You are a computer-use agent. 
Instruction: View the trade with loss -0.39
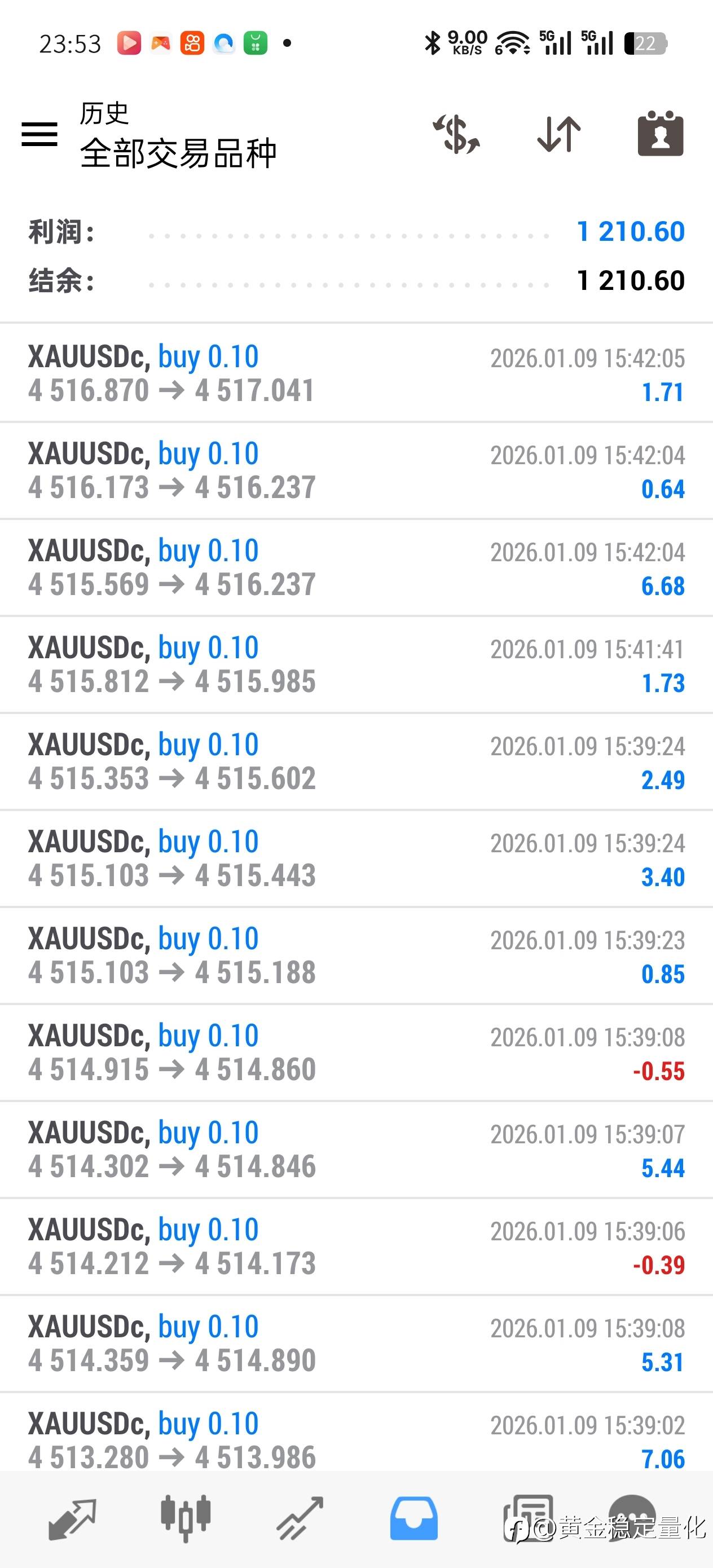356,1246
